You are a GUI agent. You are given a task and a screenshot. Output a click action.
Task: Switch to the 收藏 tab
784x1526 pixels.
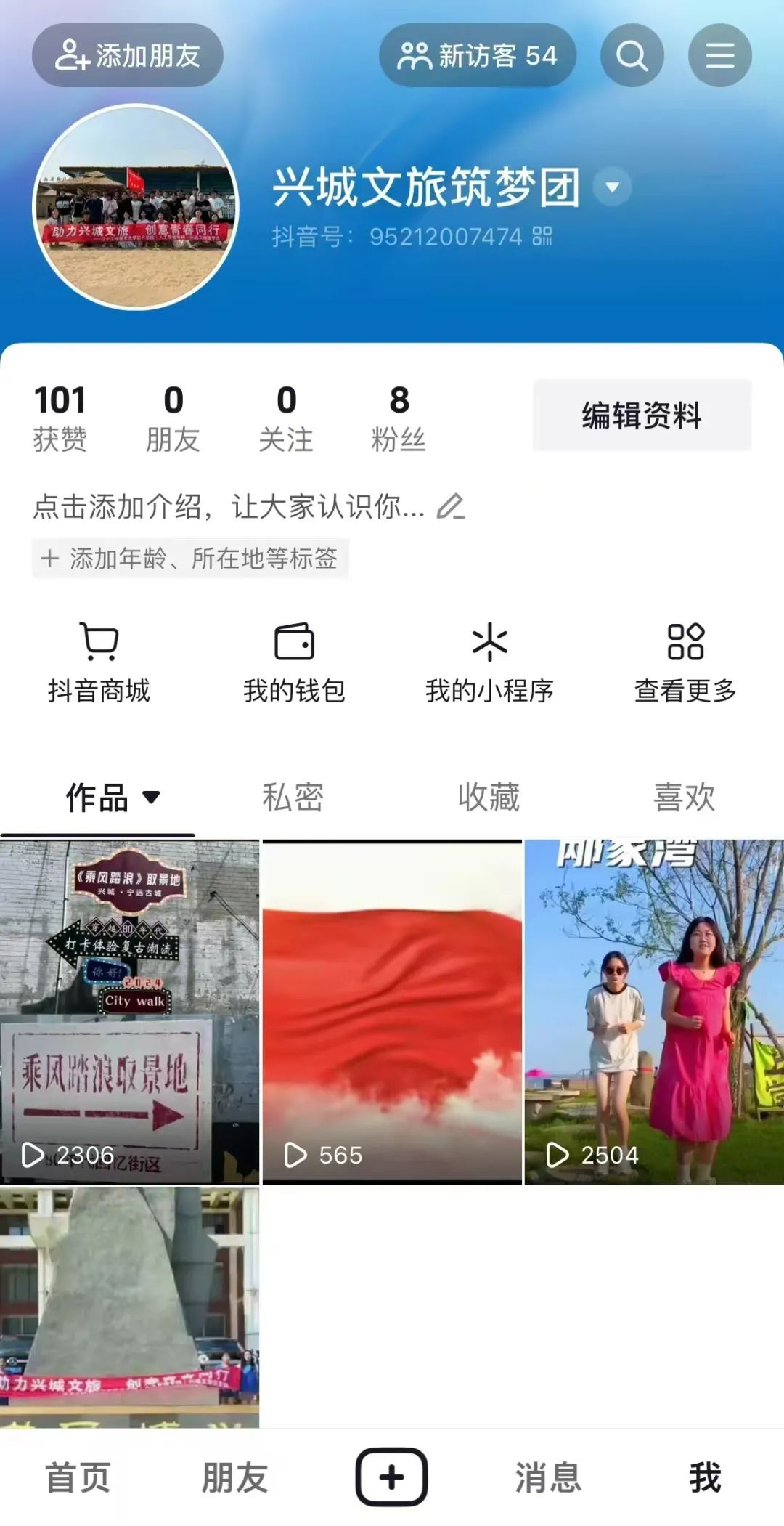point(489,797)
